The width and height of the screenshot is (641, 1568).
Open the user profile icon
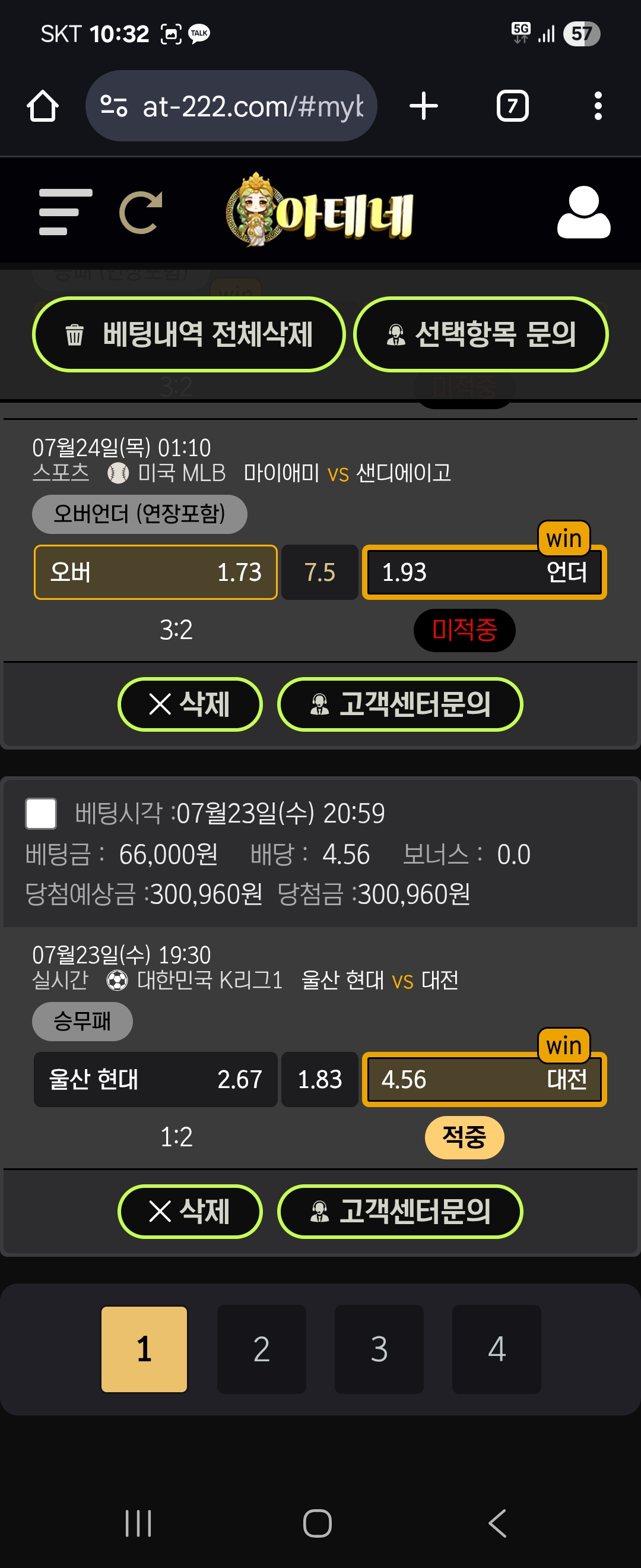[x=583, y=213]
